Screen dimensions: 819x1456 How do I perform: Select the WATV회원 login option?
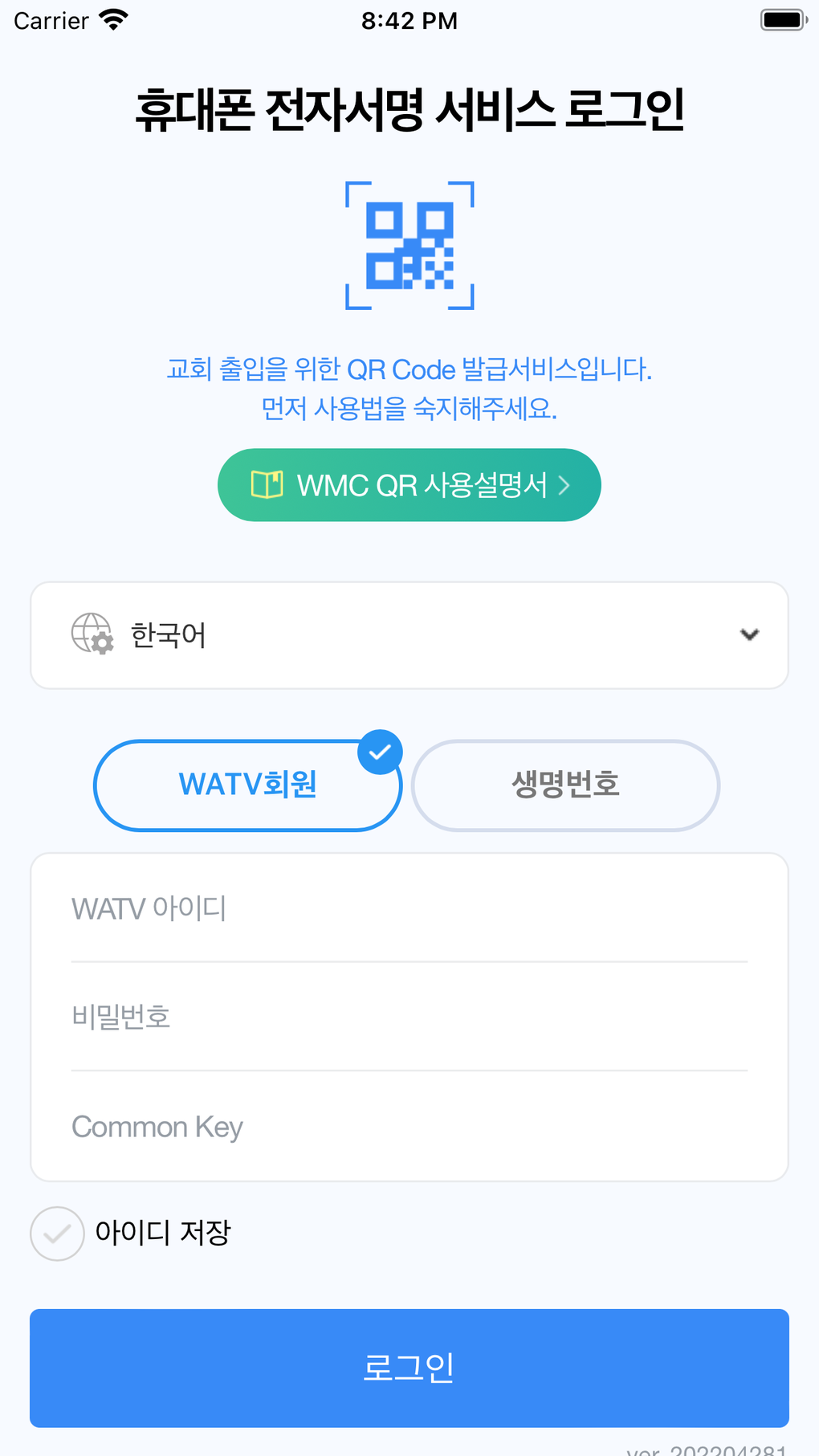coord(247,785)
